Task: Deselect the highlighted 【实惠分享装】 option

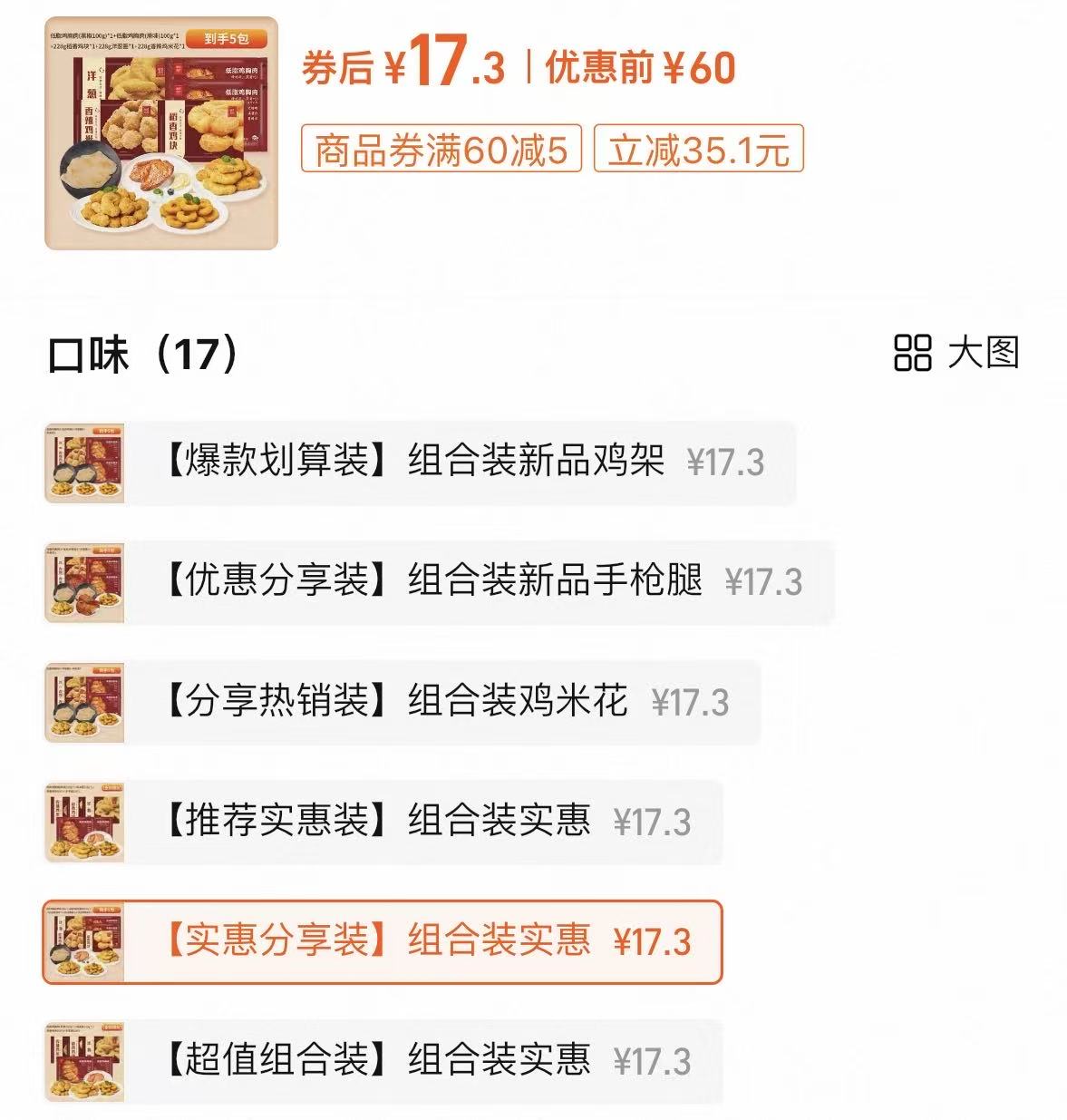Action: click(x=390, y=940)
